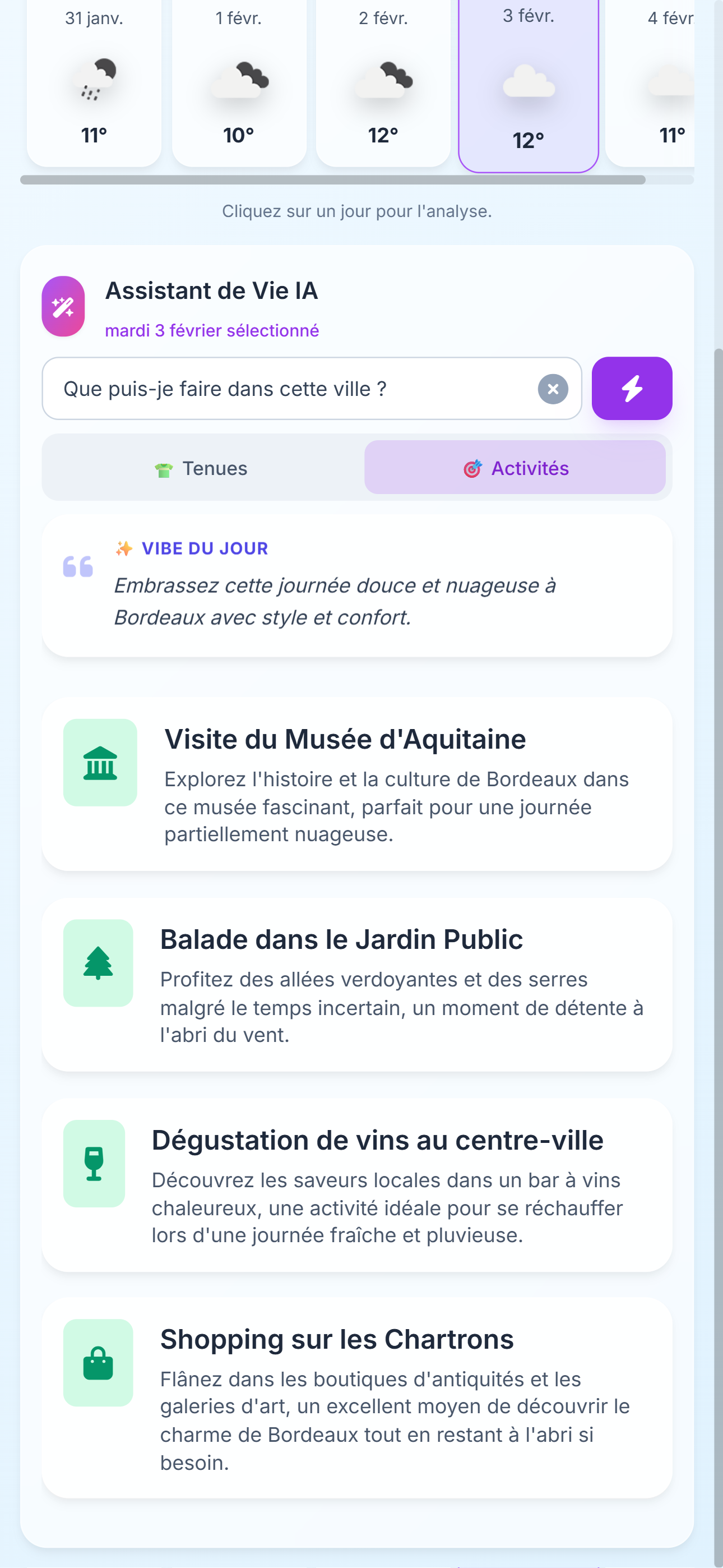The image size is (723, 1568).
Task: Click the quote mark icon in the Vibe du jour card
Action: tap(78, 569)
